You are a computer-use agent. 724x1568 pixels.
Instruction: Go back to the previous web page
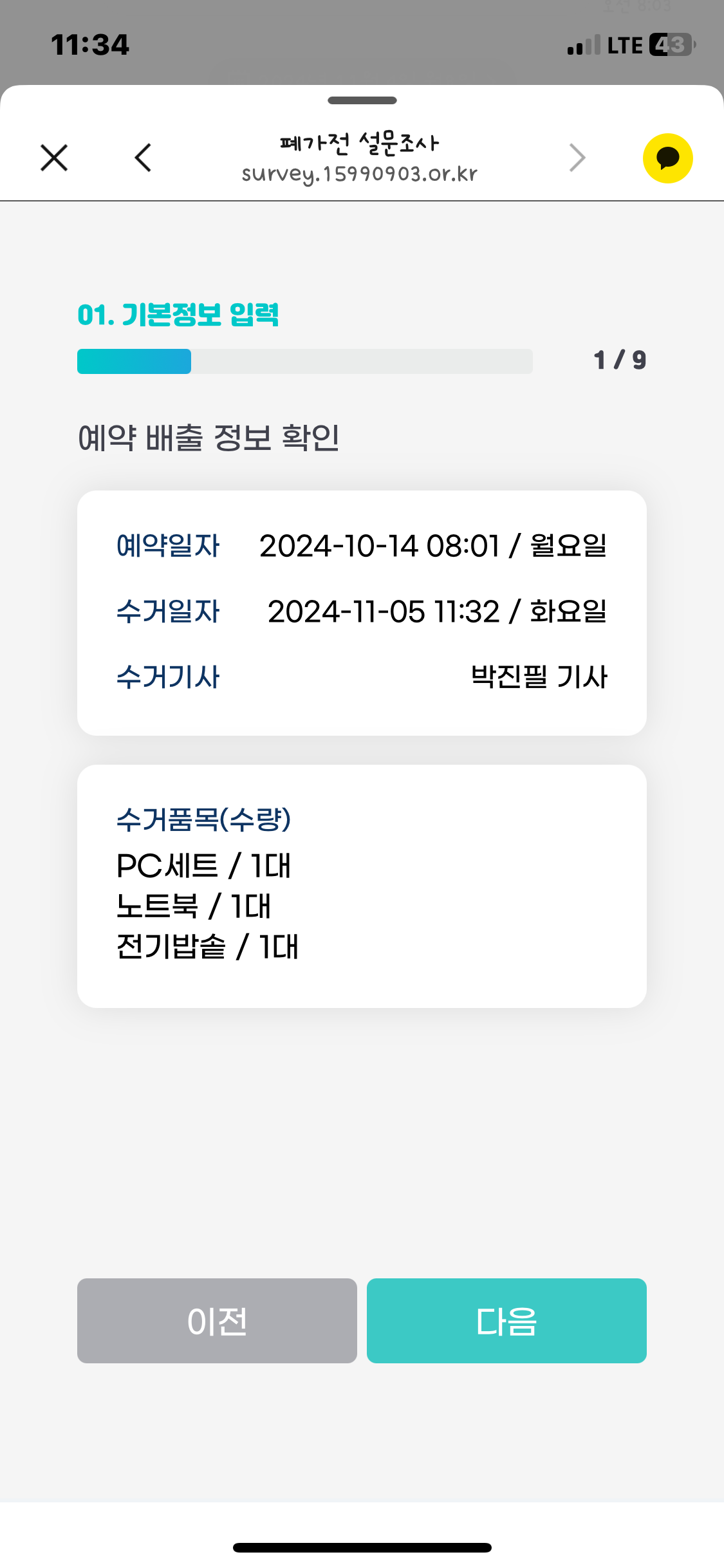click(x=143, y=158)
